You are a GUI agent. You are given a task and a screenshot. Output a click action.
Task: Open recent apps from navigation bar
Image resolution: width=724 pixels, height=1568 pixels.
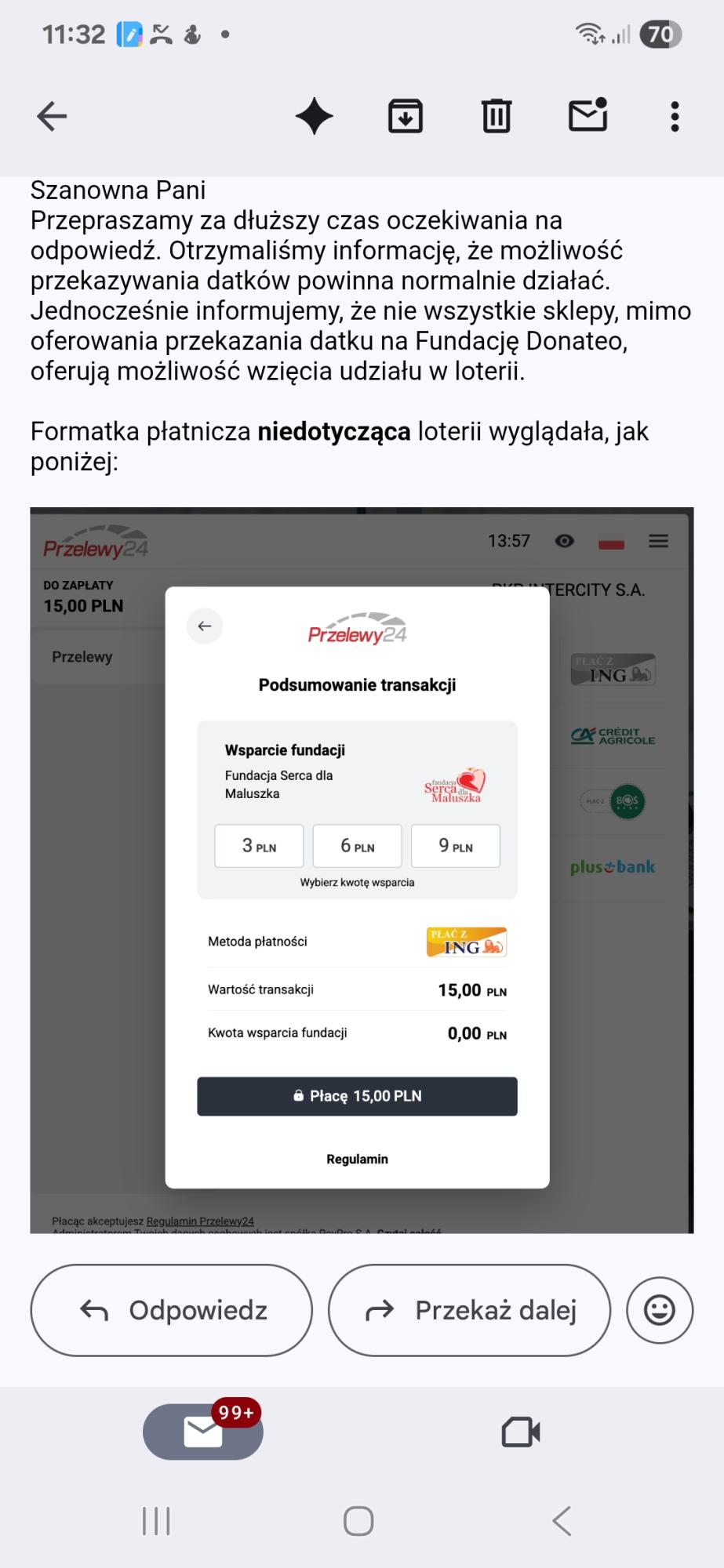coord(156,1521)
